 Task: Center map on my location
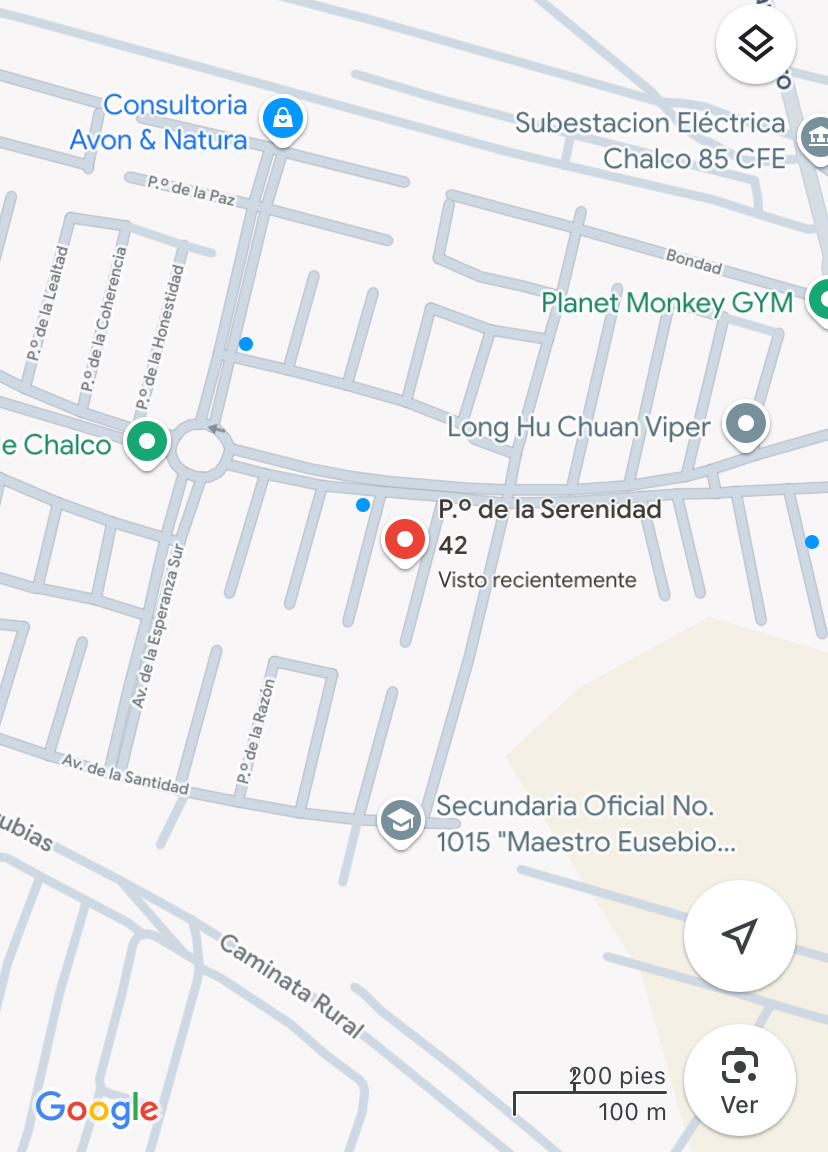click(x=739, y=936)
